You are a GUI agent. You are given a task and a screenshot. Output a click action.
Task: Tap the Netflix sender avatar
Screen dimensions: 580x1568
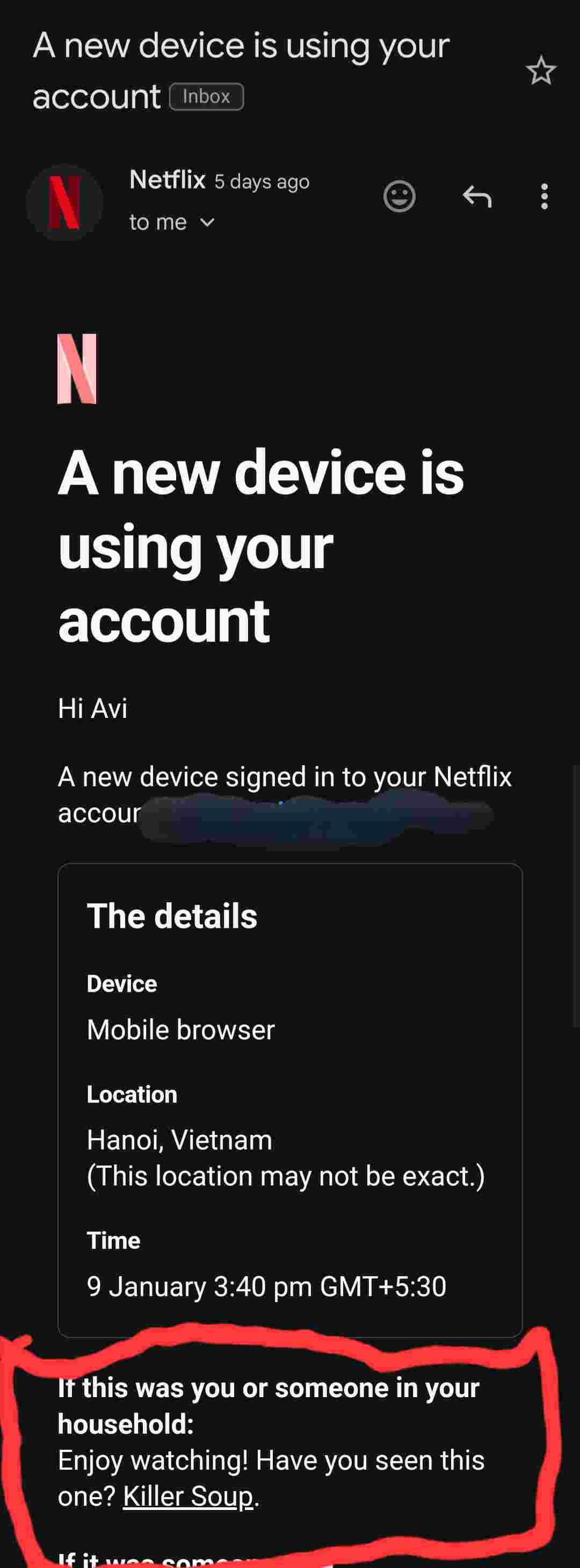64,202
